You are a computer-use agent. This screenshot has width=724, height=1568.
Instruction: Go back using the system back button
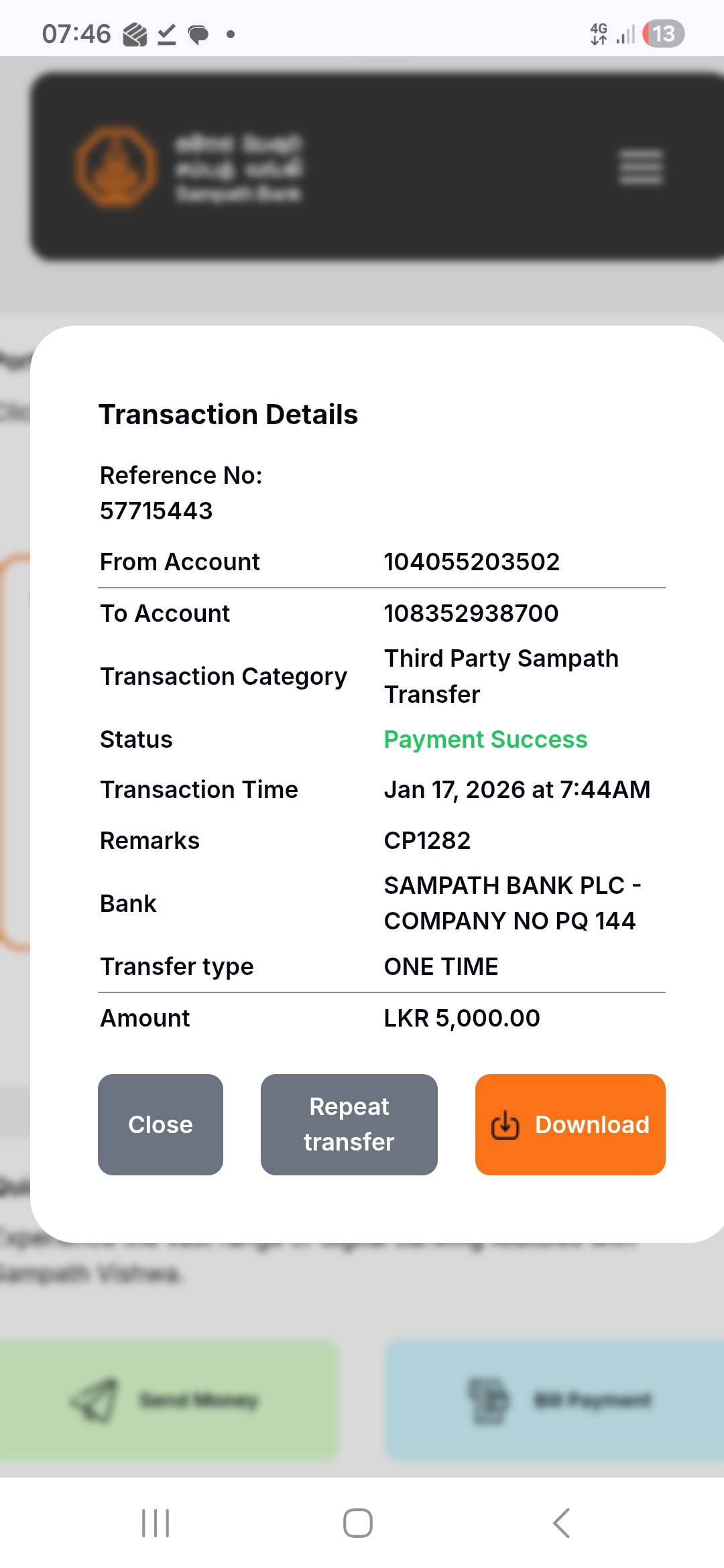click(562, 1523)
